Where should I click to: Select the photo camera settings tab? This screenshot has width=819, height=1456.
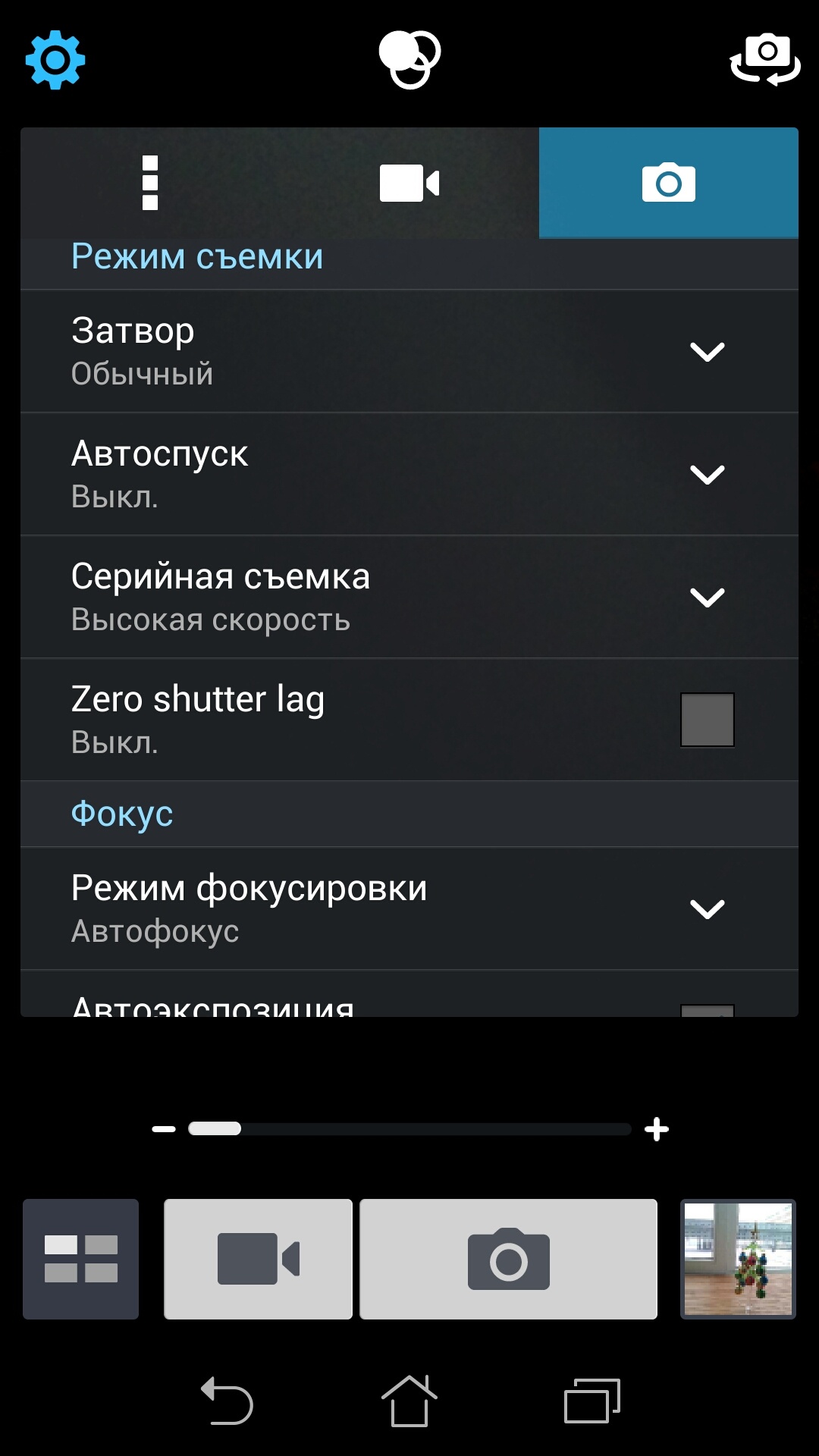coord(668,183)
